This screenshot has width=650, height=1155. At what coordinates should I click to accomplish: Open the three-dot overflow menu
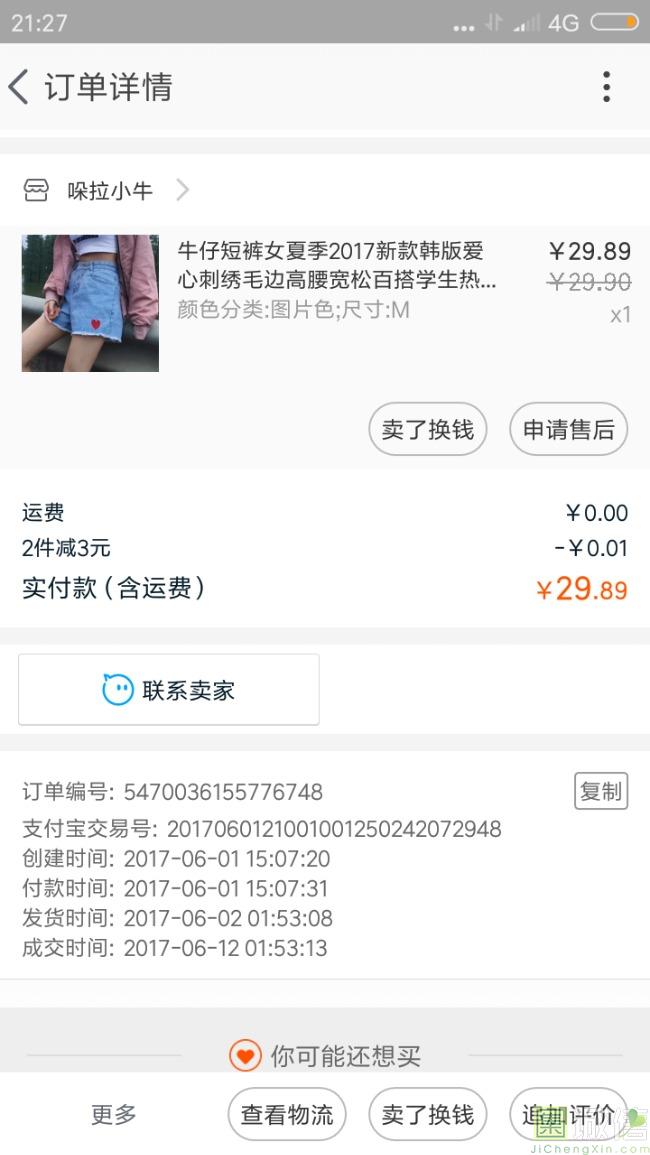606,87
